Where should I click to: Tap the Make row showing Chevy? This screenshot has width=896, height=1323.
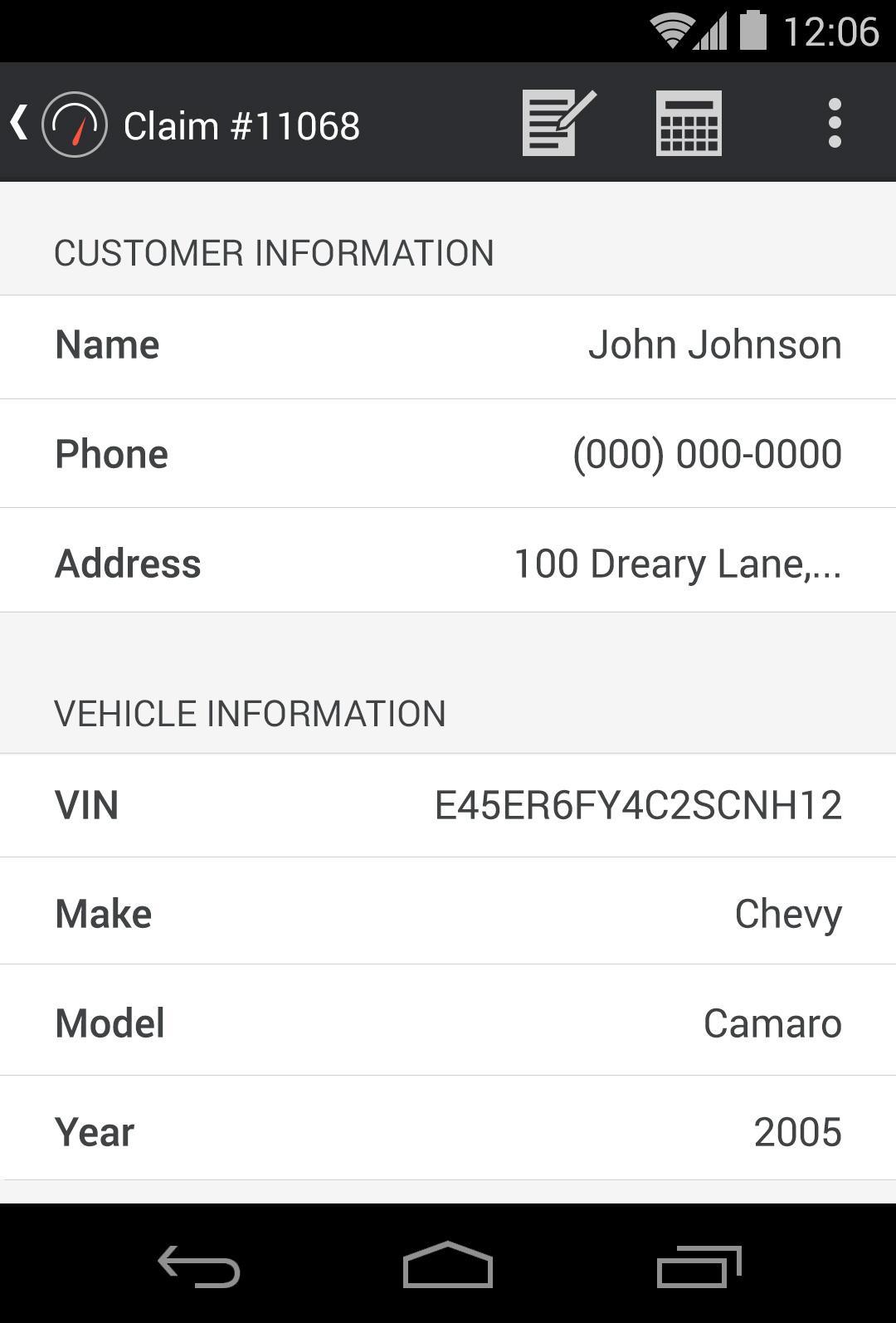[448, 911]
